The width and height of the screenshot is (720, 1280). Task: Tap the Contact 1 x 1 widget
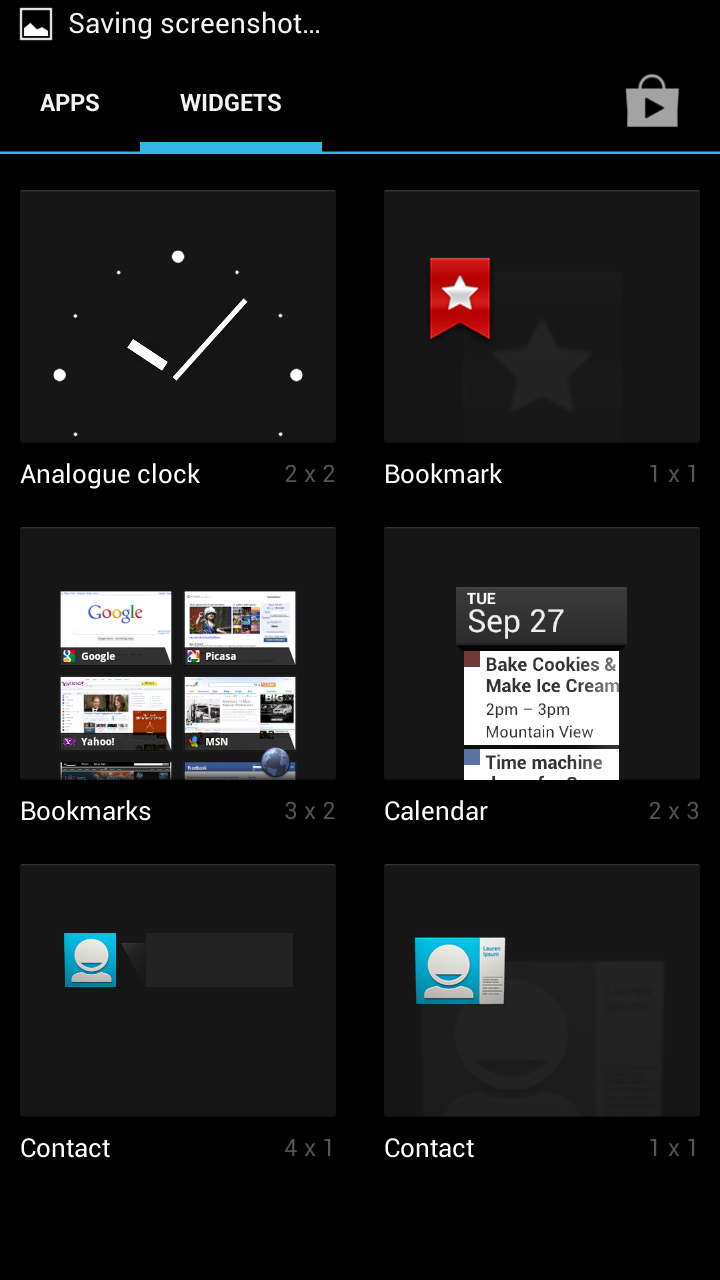pos(541,990)
